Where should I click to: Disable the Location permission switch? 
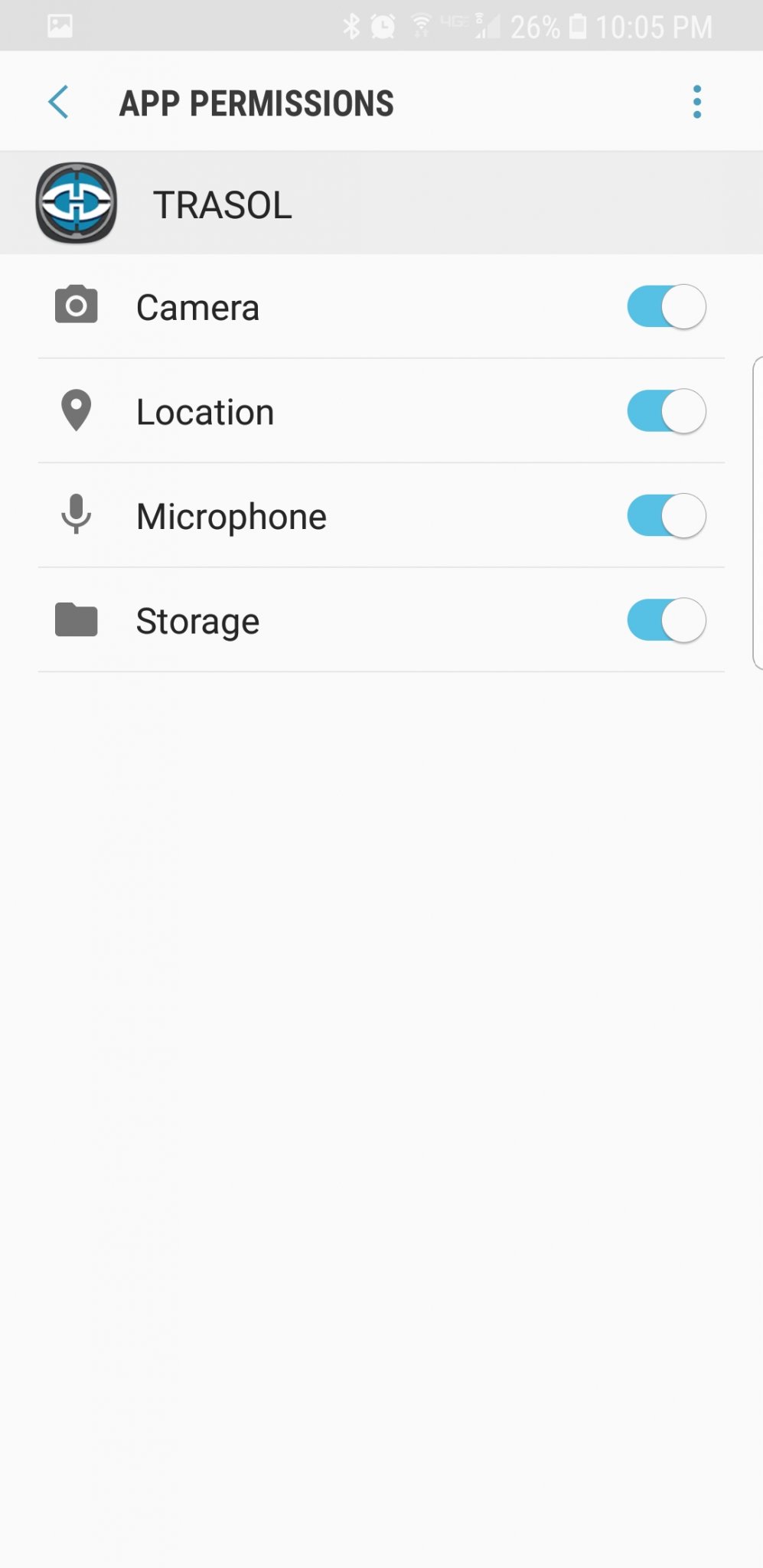click(667, 411)
